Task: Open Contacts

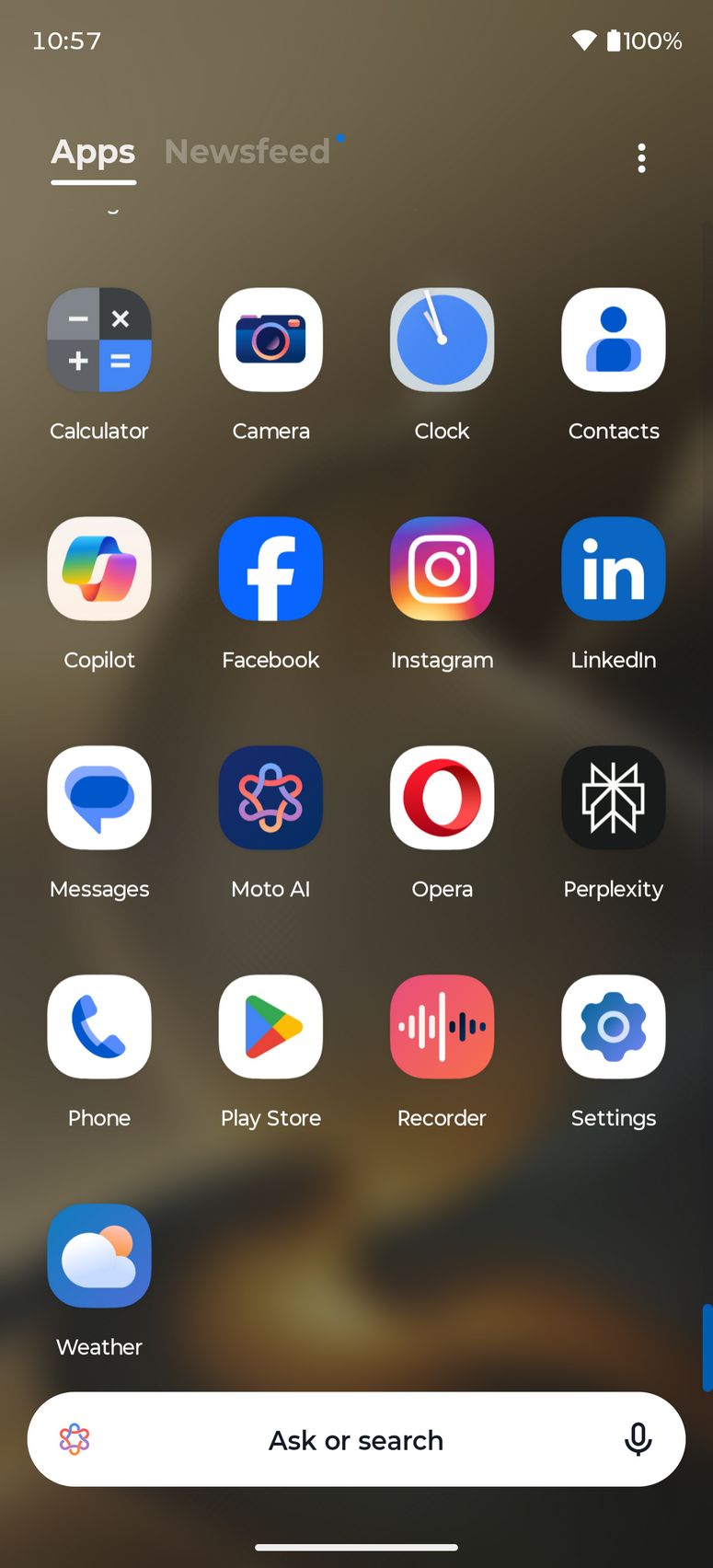Action: (614, 340)
